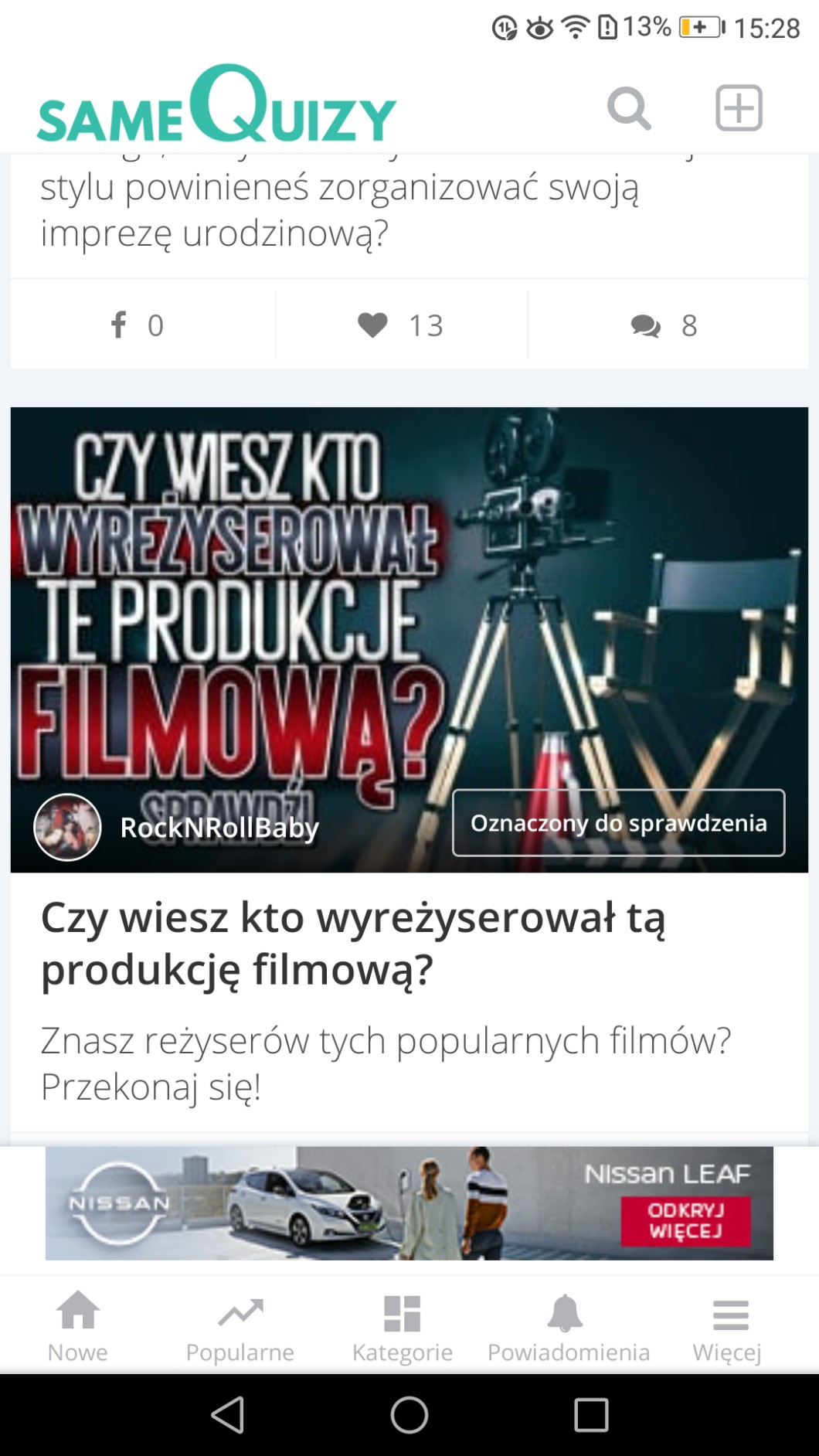Open comments on the birthday party quiz
The width and height of the screenshot is (819, 1456).
[x=664, y=325]
